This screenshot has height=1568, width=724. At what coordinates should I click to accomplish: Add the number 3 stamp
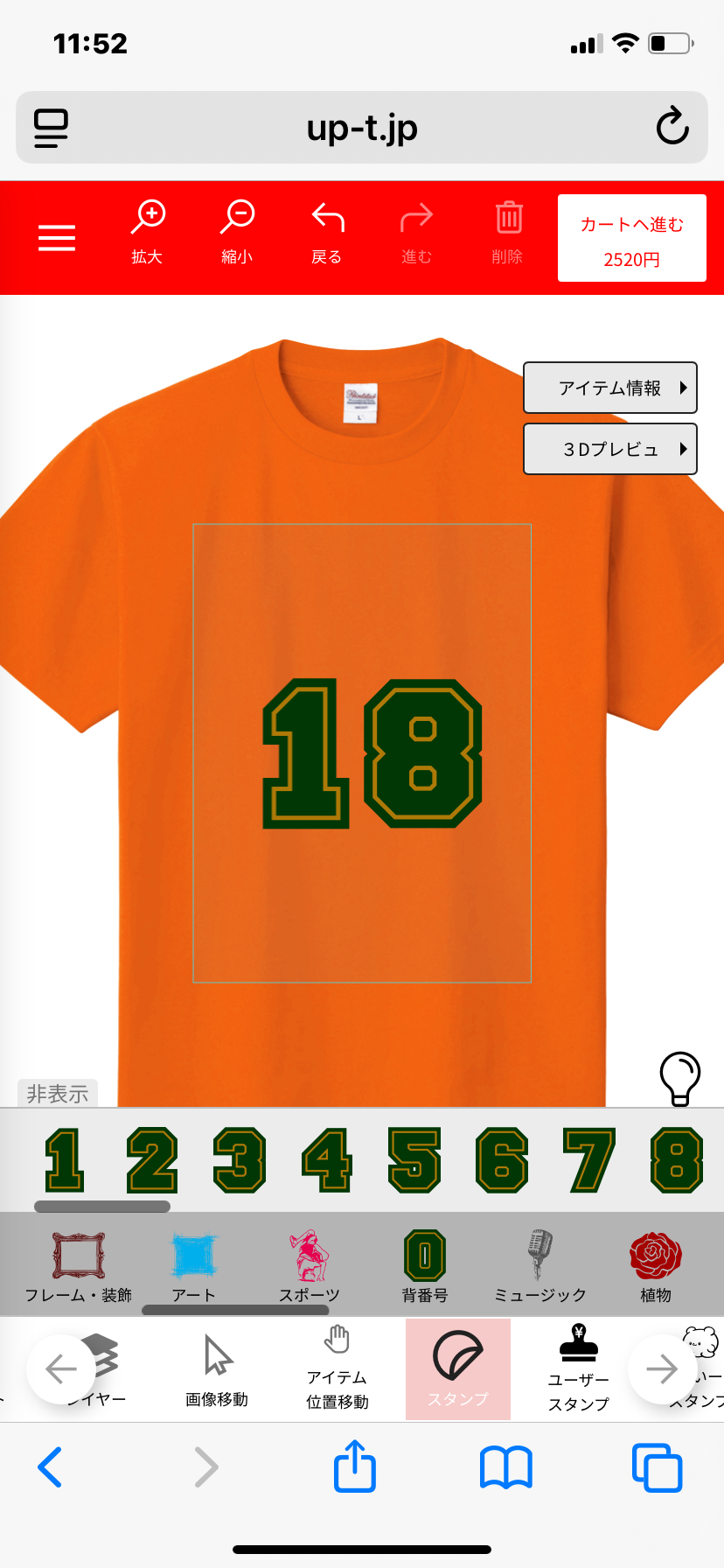tap(240, 1160)
